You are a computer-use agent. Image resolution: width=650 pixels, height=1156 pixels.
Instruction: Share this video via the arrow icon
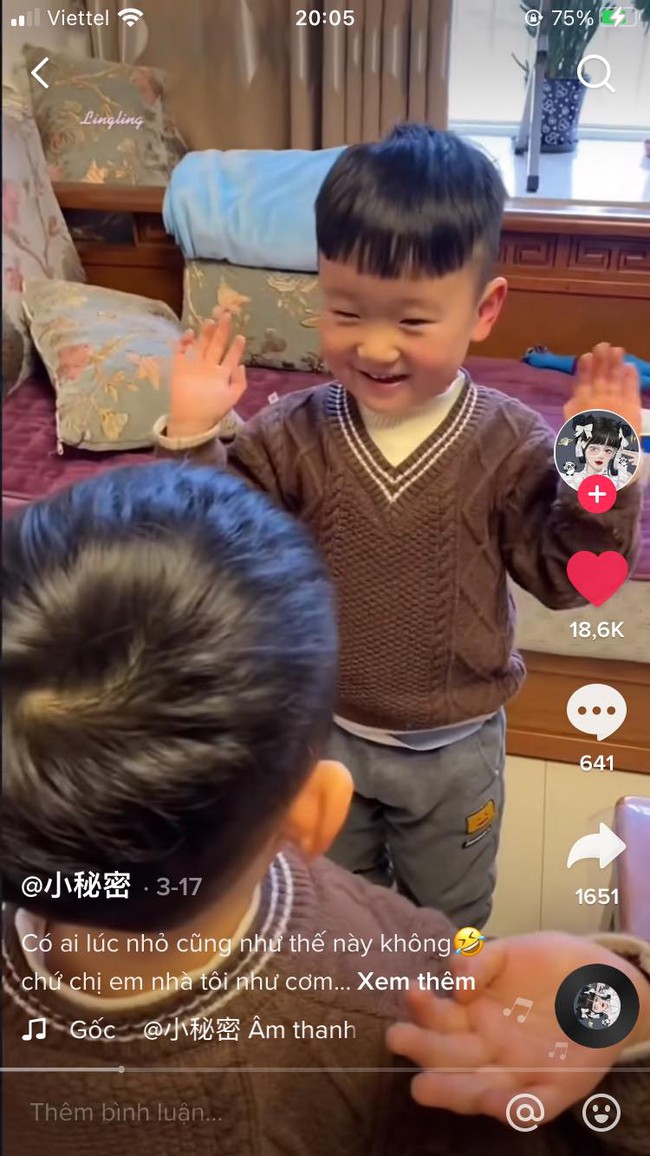tap(596, 846)
